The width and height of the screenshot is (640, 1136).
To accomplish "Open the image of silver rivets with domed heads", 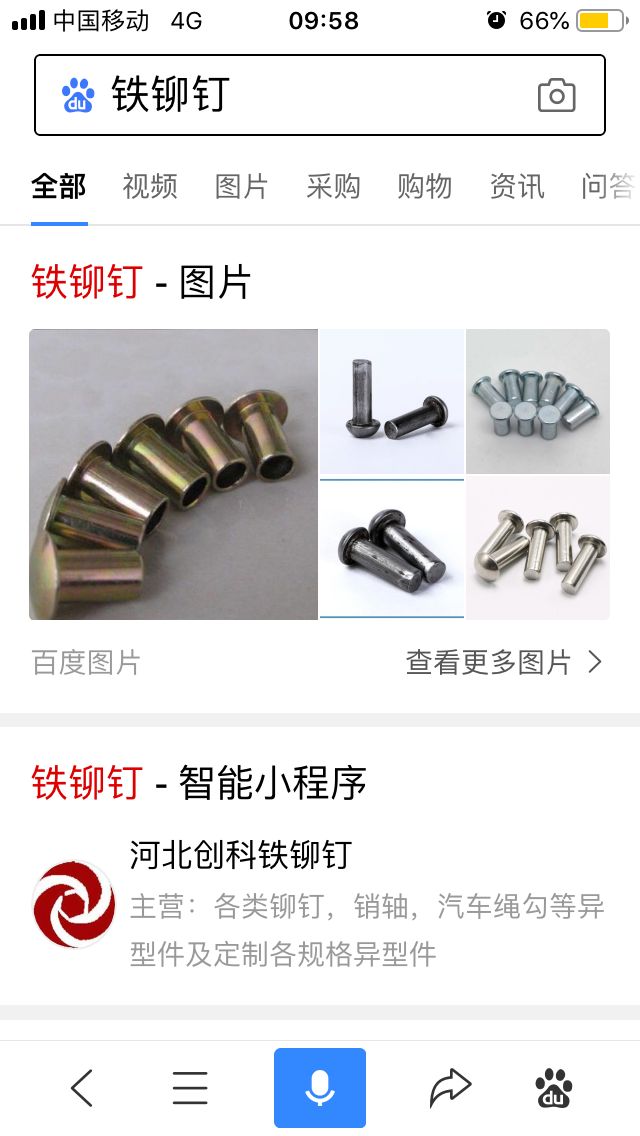I will pos(538,548).
